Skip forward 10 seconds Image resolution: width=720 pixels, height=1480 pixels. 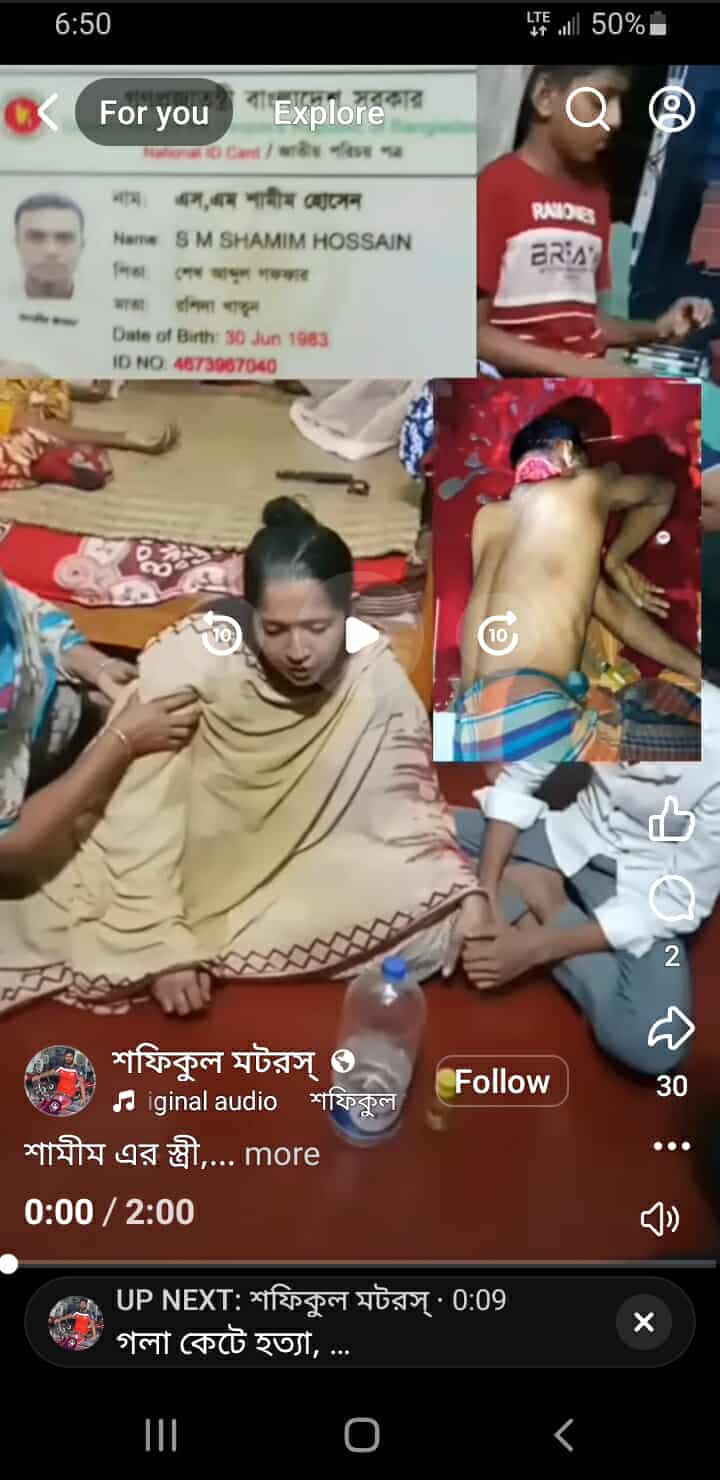pyautogui.click(x=498, y=635)
